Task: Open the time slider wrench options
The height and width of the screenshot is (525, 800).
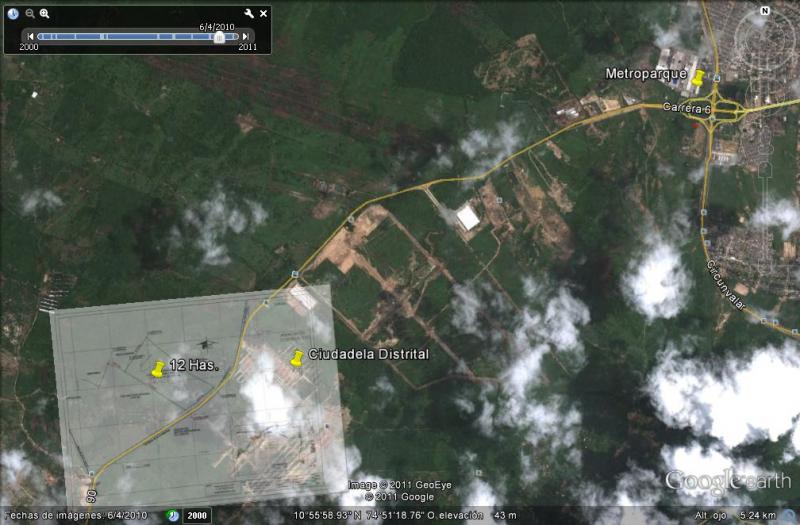Action: tap(249, 14)
